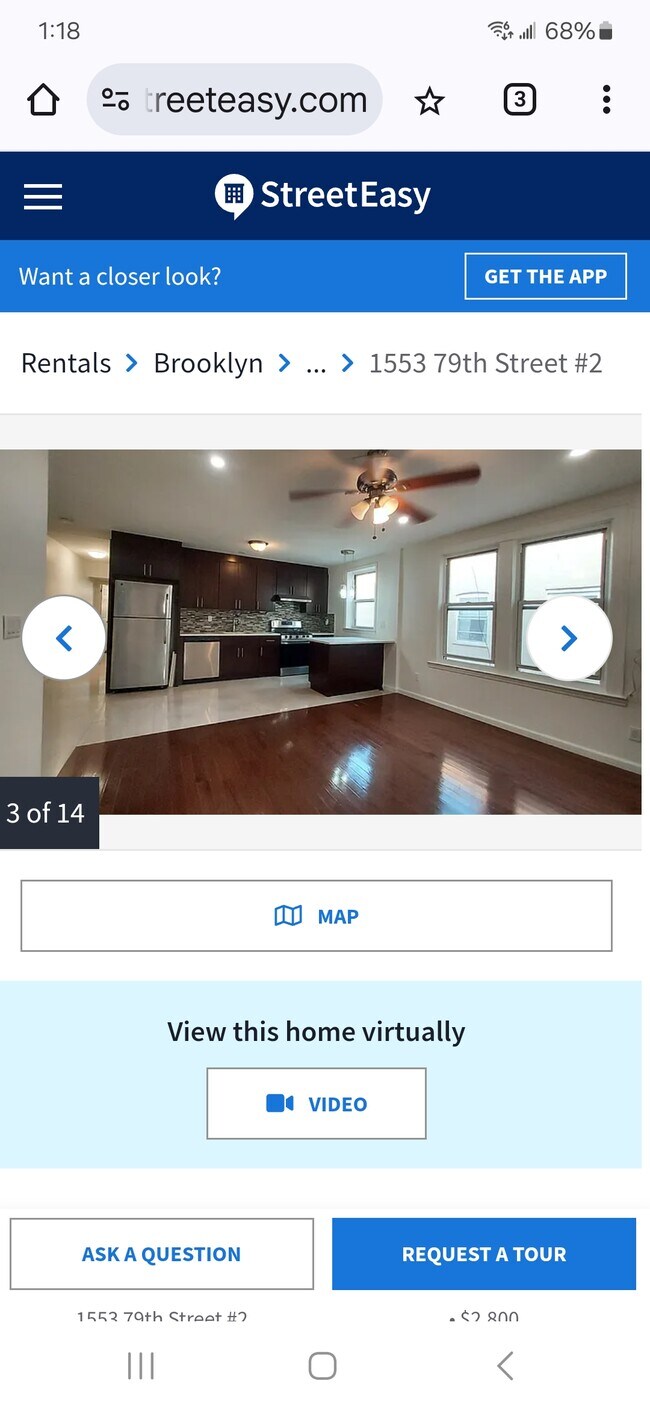This screenshot has width=650, height=1408.
Task: Go back using the system back button
Action: click(x=505, y=1366)
